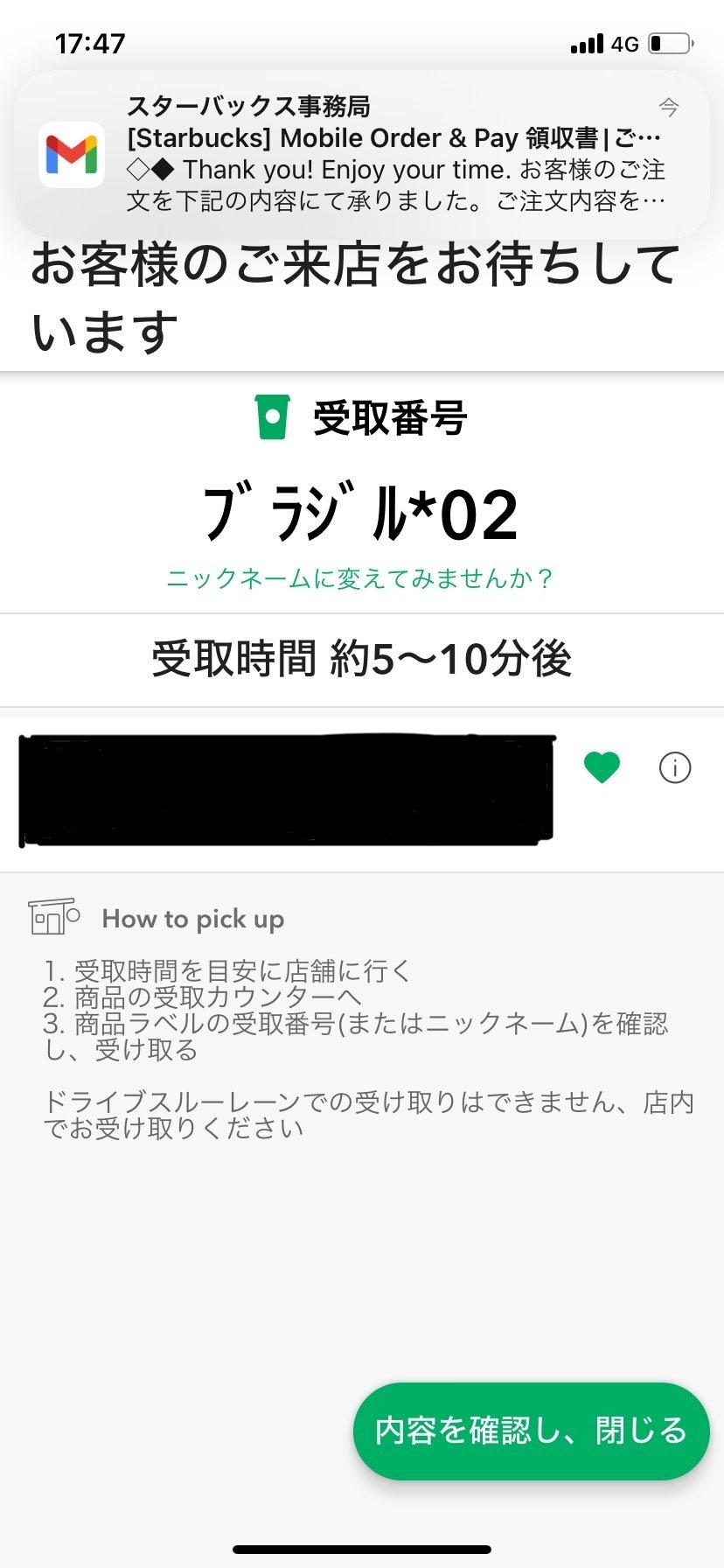724x1568 pixels.
Task: Open the Gmail Starbucks receipt notification
Action: 361,155
